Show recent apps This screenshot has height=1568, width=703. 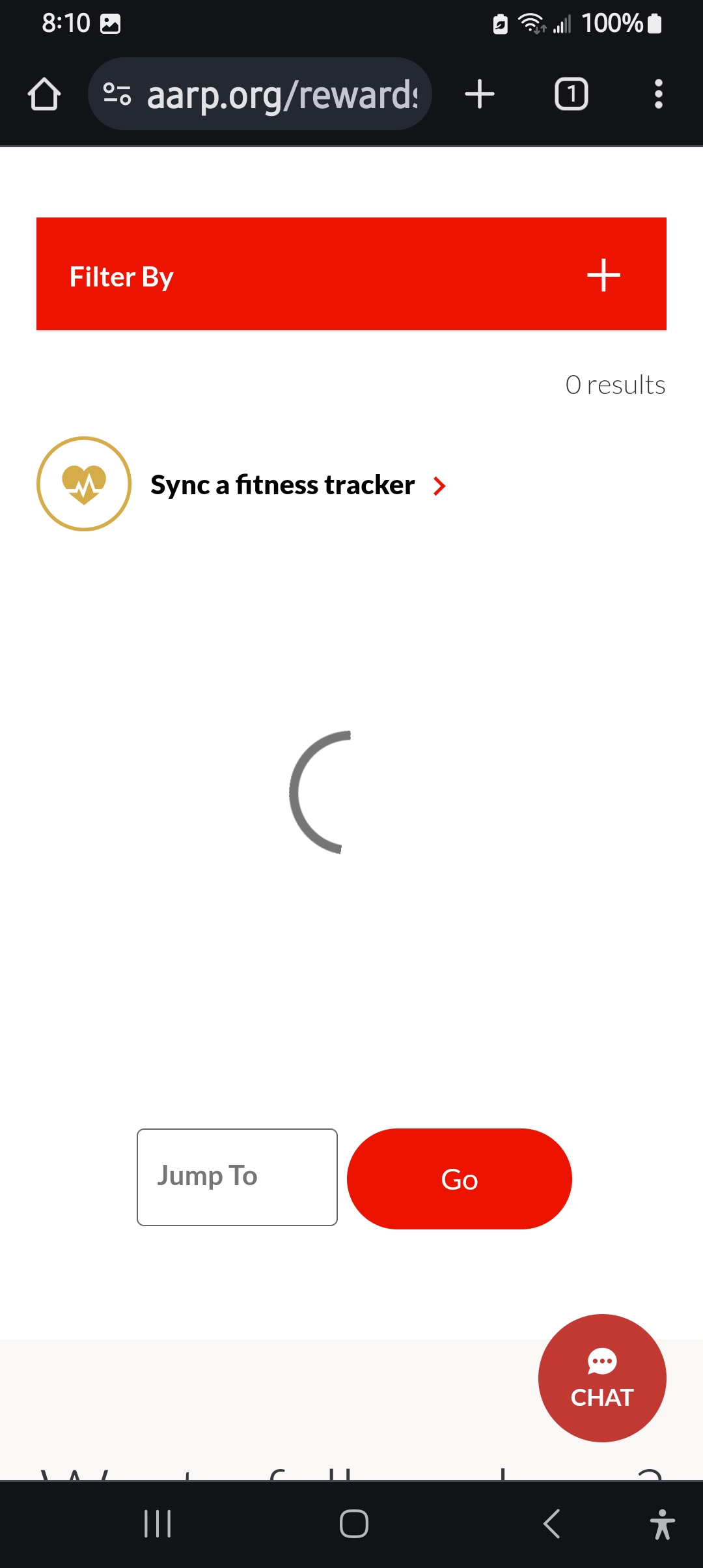[x=158, y=1524]
